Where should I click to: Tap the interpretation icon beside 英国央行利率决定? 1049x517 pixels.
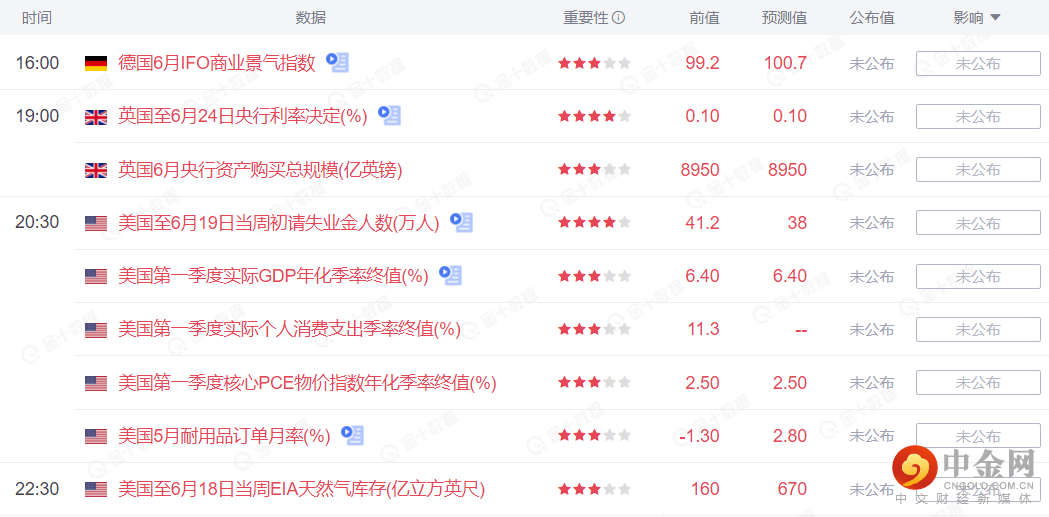(390, 116)
